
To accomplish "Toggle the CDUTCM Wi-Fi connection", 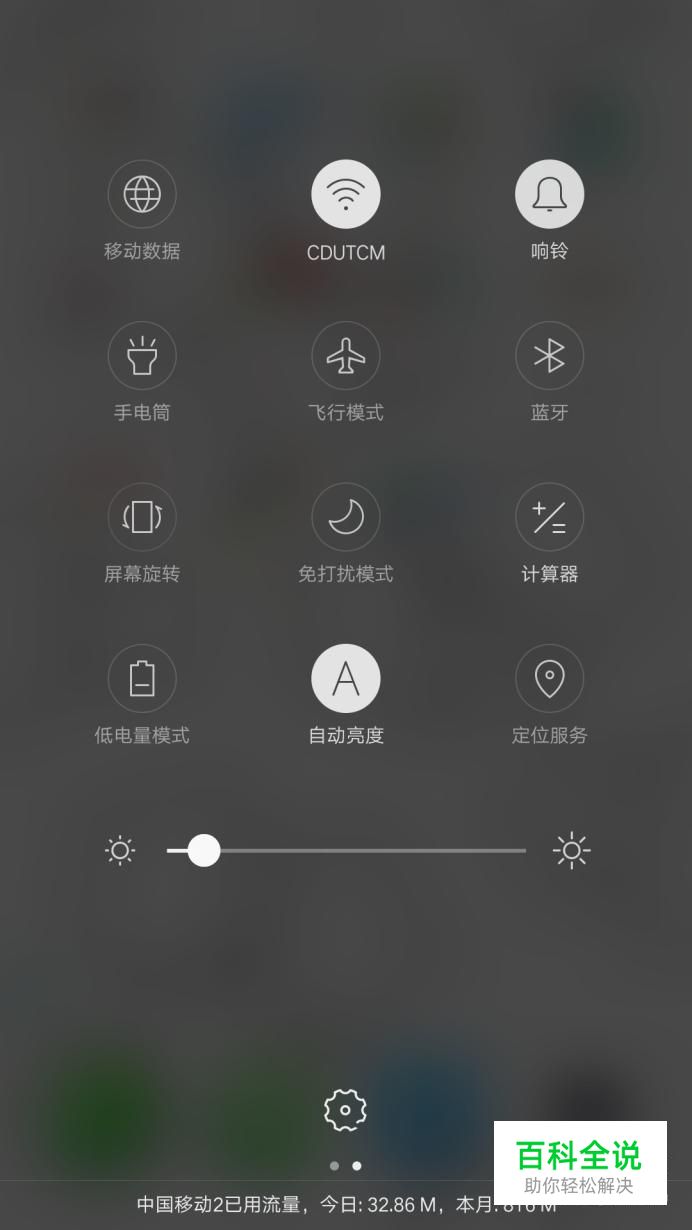I will point(346,195).
